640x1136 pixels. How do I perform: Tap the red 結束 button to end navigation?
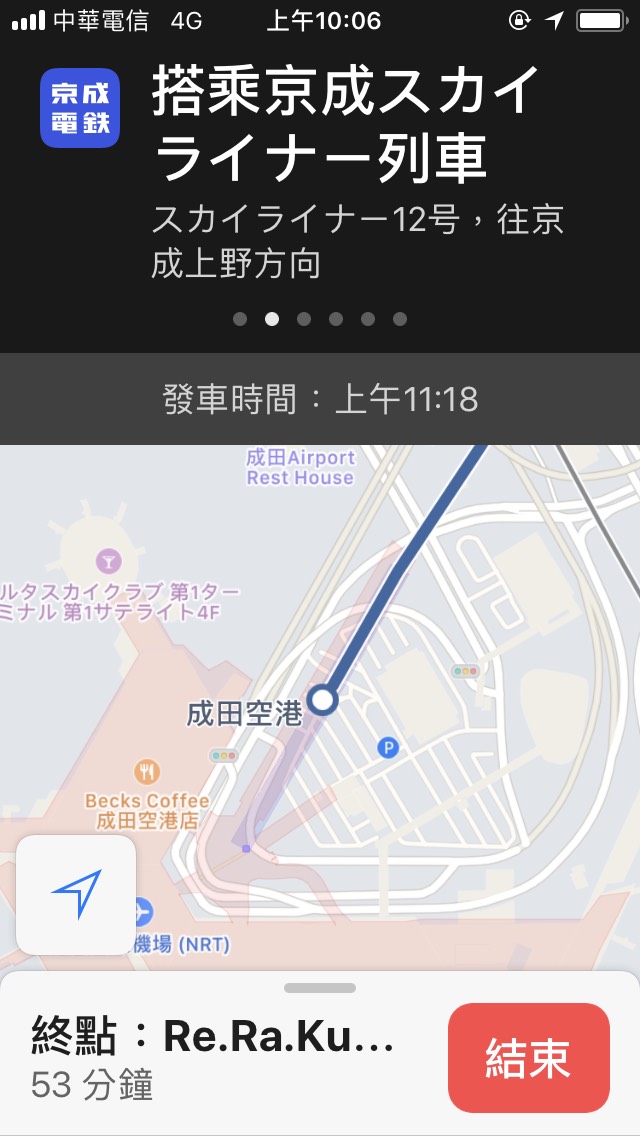(x=528, y=1058)
